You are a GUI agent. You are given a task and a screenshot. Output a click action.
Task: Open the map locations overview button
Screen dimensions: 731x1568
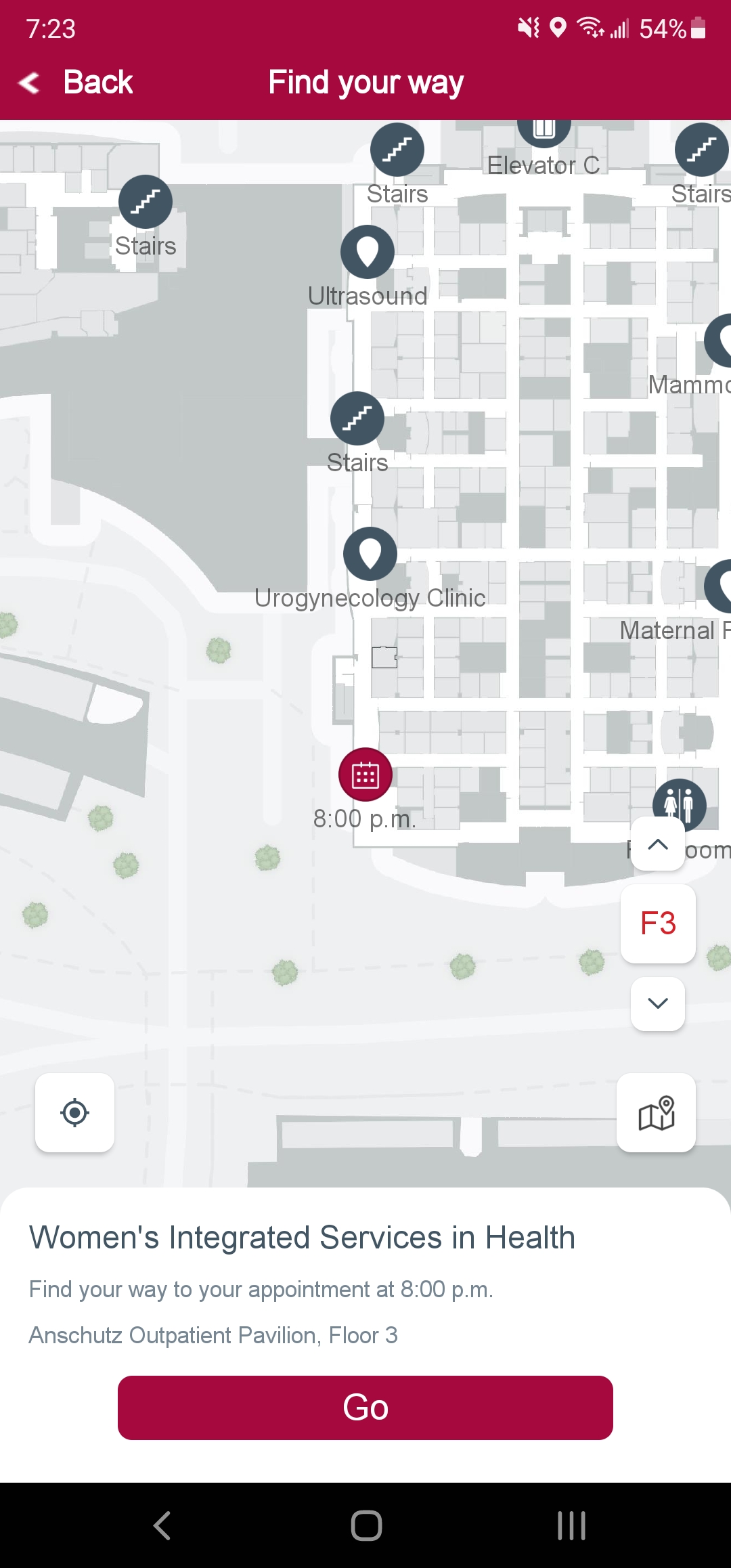[656, 1112]
